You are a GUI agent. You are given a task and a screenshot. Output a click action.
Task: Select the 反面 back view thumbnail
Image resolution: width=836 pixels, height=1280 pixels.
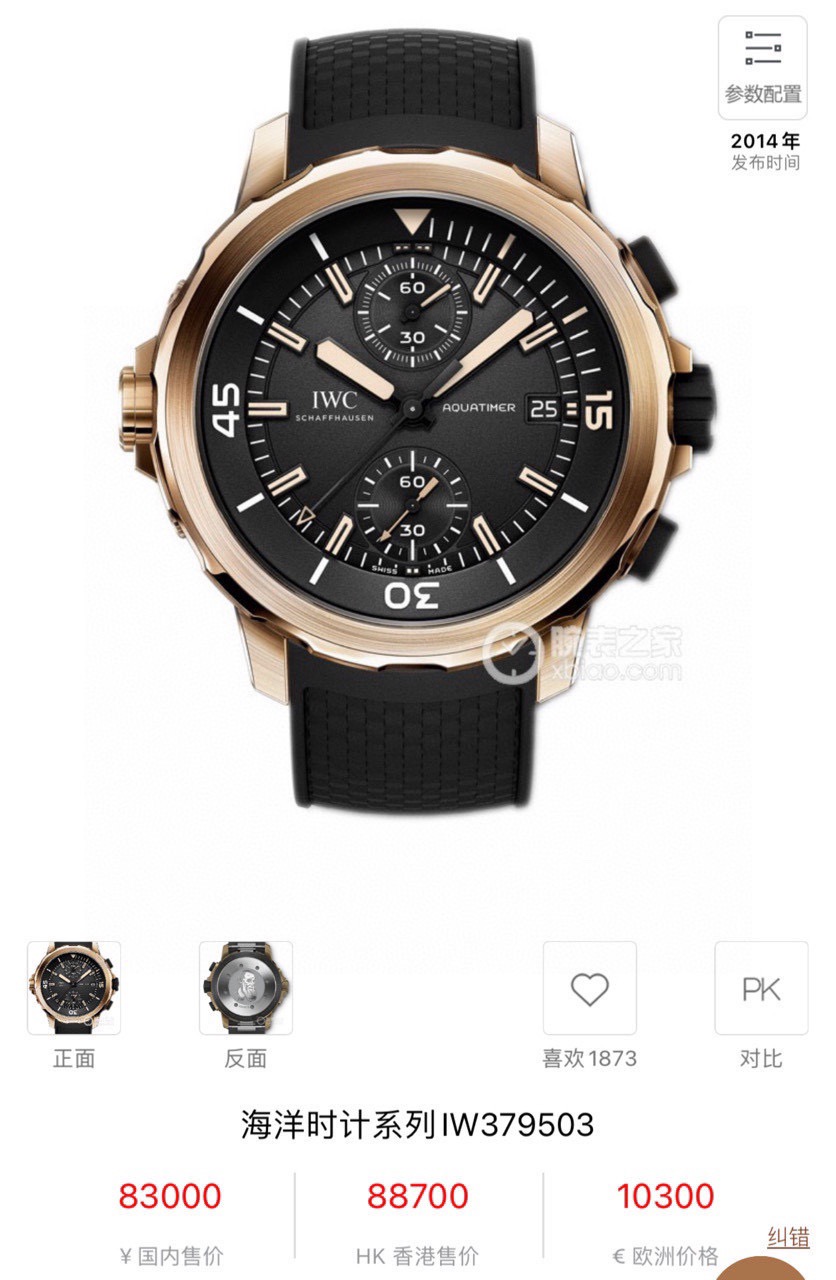tap(246, 988)
